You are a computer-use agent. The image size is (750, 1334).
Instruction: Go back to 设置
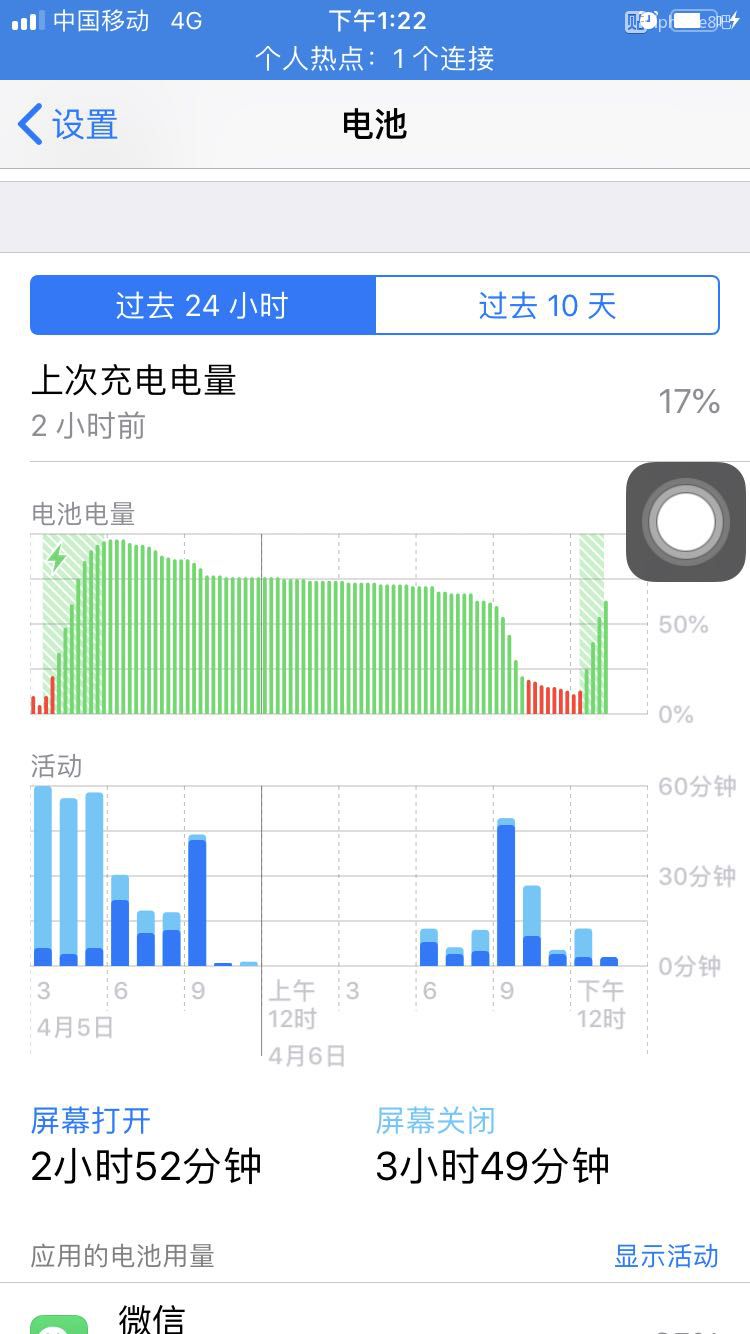[68, 125]
